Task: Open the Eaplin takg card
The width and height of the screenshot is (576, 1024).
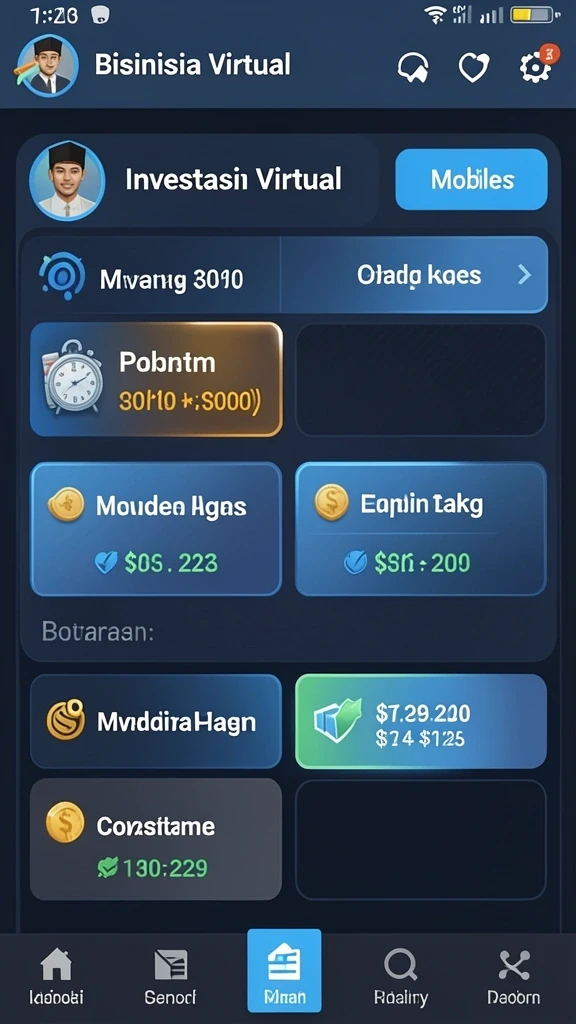Action: click(x=421, y=530)
